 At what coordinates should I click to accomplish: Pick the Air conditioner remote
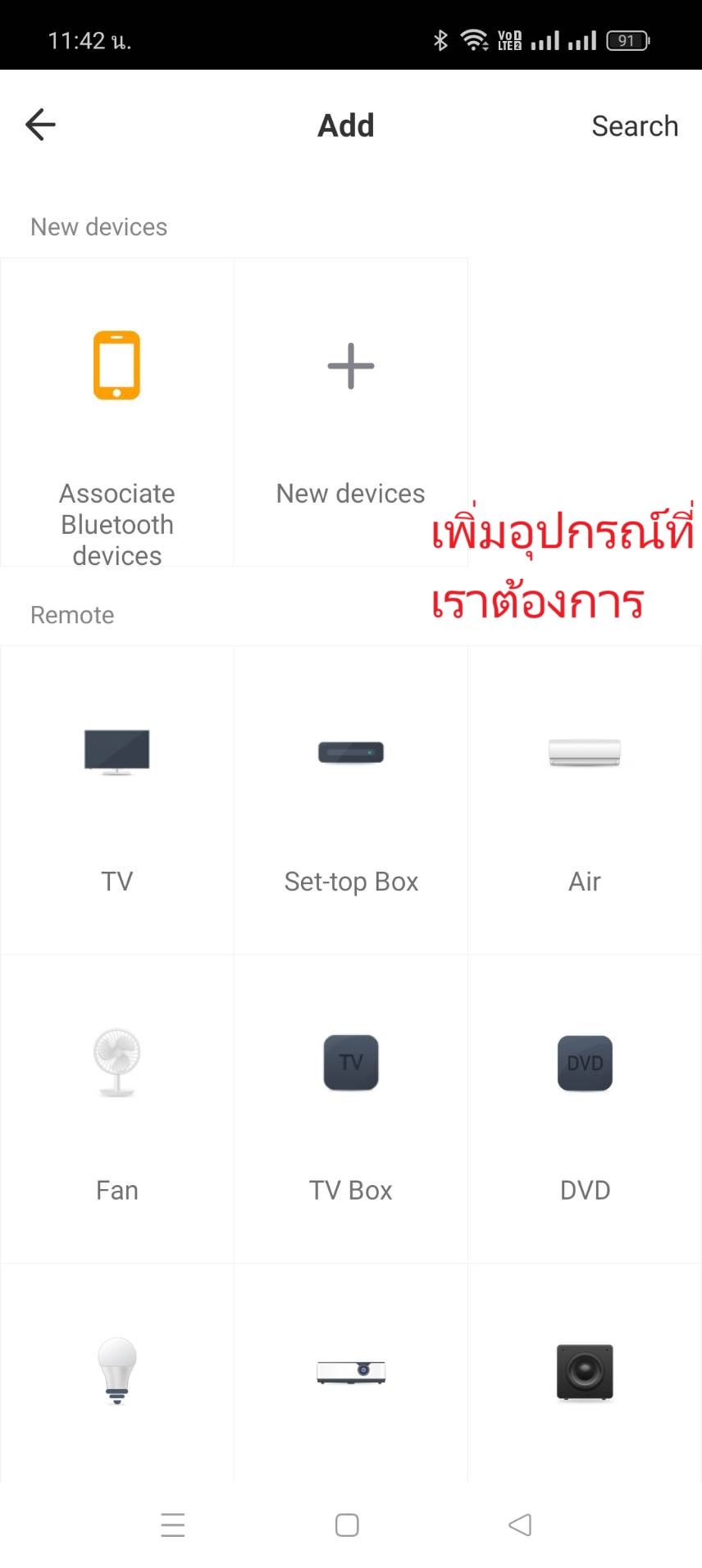click(585, 800)
